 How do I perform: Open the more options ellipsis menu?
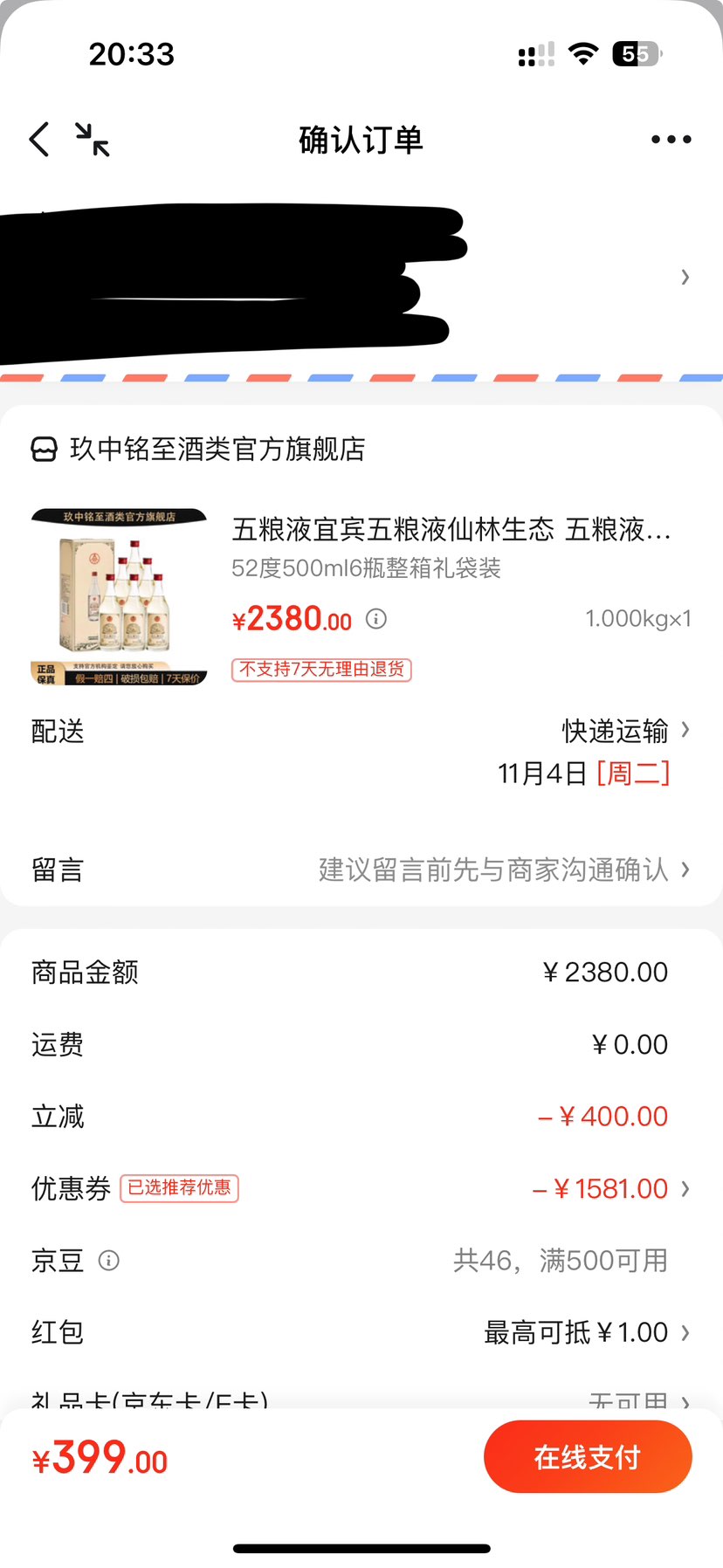pyautogui.click(x=670, y=138)
